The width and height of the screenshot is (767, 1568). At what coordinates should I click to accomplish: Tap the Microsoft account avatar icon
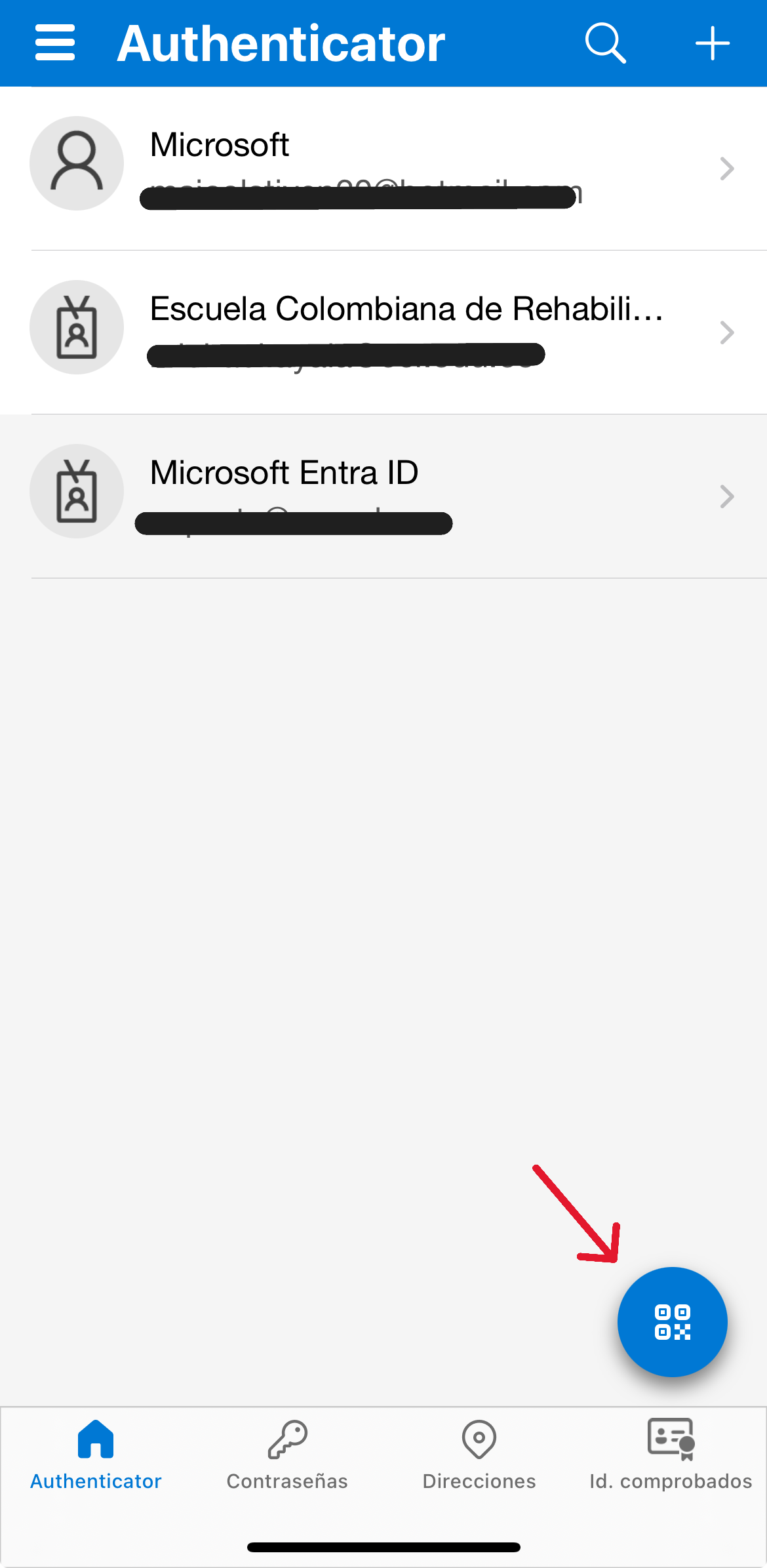click(x=76, y=163)
